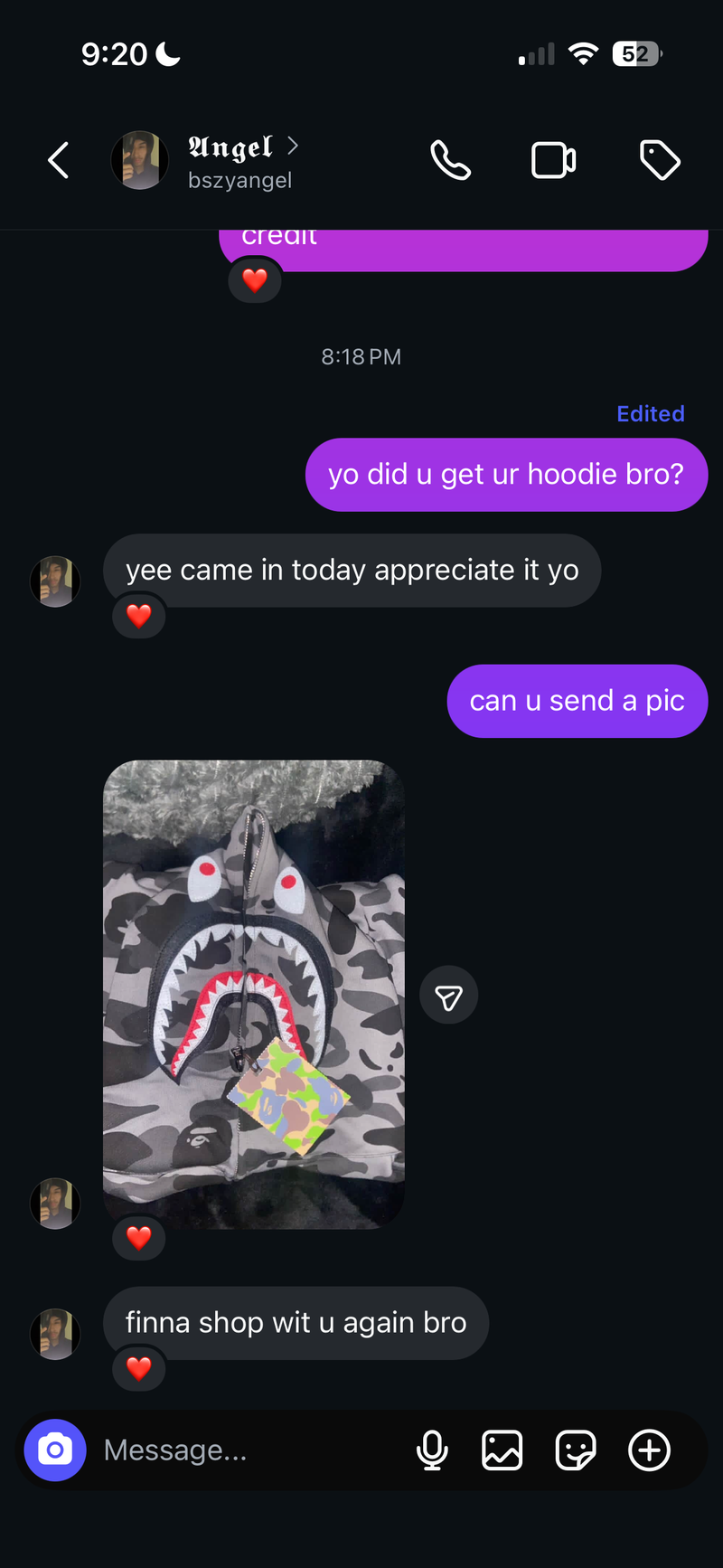The width and height of the screenshot is (723, 1568).
Task: Go back to the messages list
Action: pyautogui.click(x=59, y=161)
